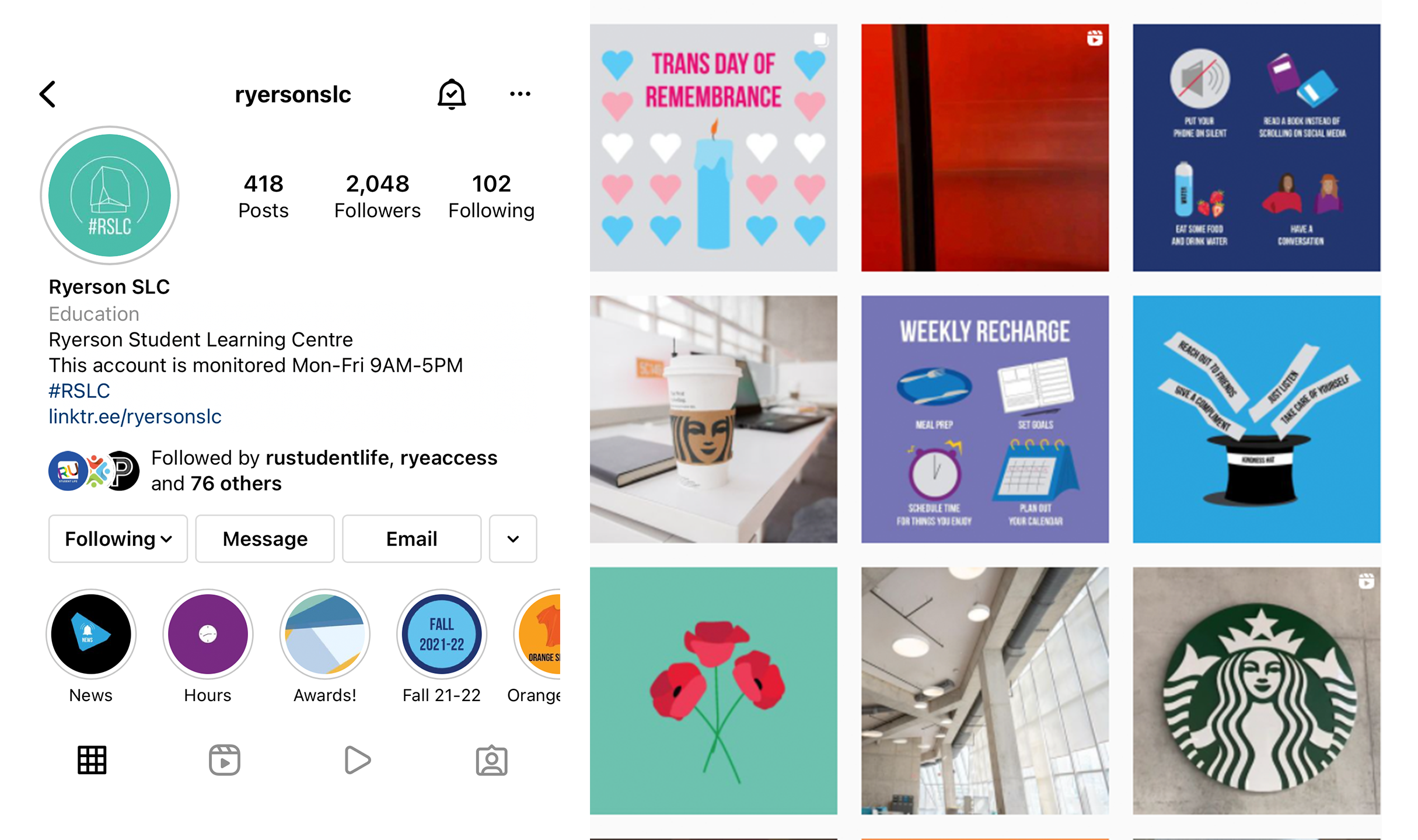Open the red poppies post
This screenshot has height=840, width=1418.
point(713,691)
